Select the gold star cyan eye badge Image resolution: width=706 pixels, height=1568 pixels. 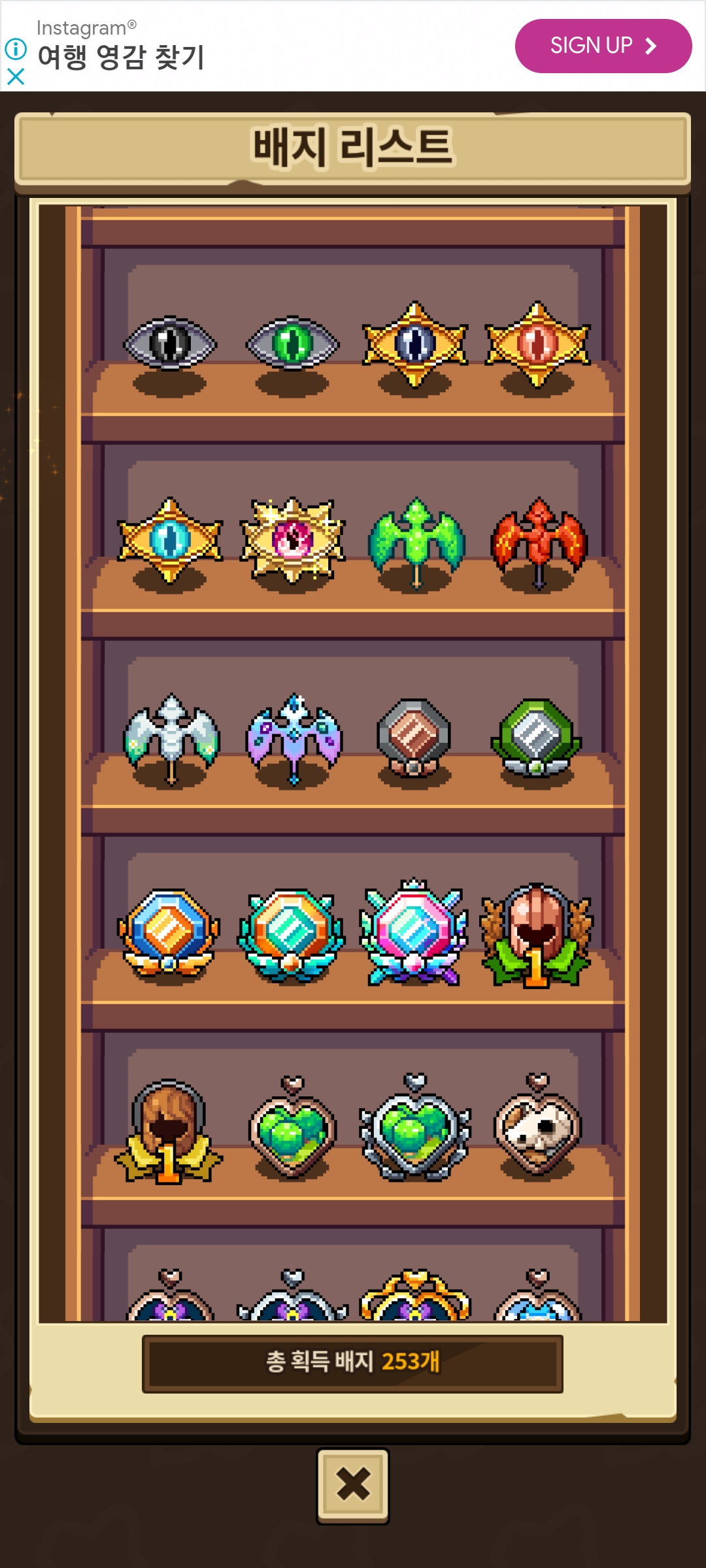(170, 540)
